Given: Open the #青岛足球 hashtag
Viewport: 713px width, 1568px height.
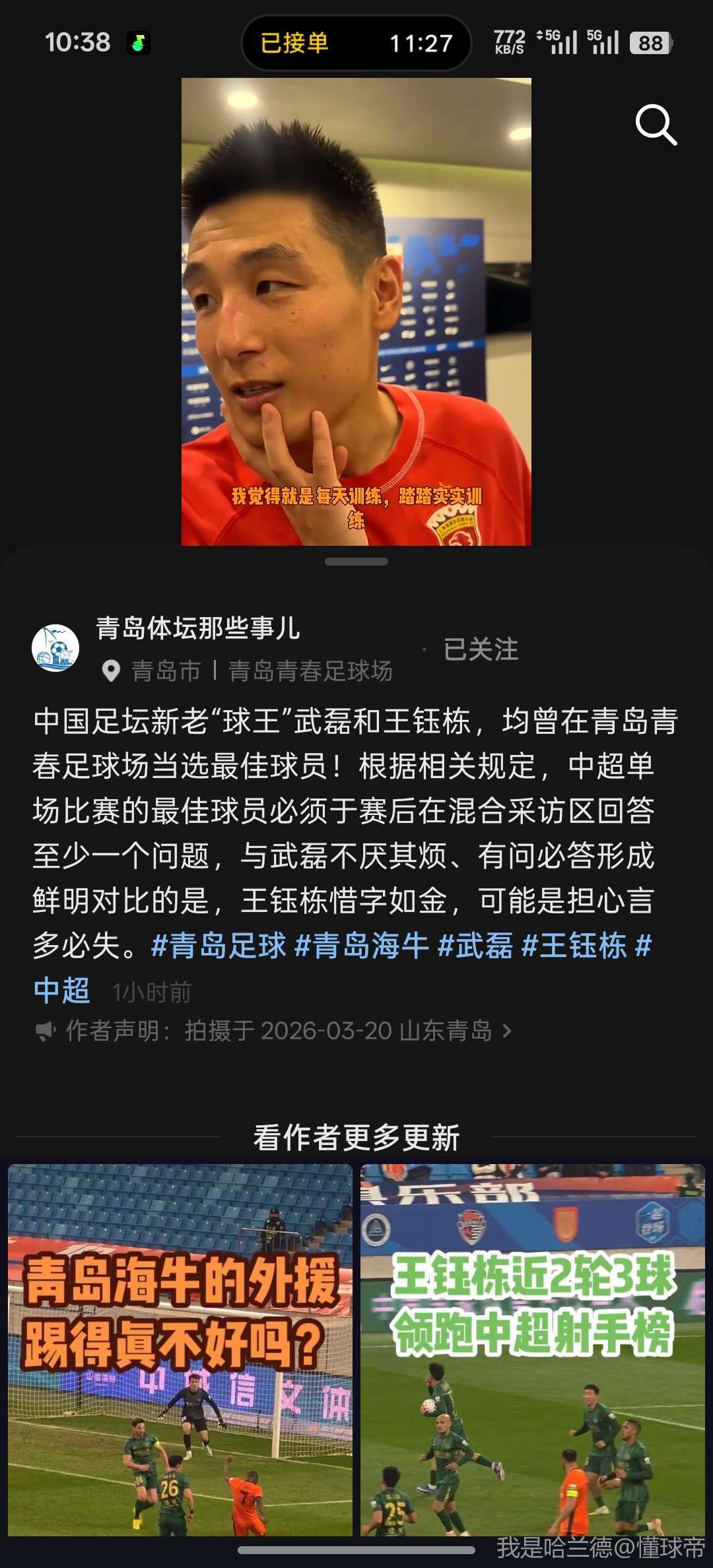Looking at the screenshot, I should click(x=219, y=945).
